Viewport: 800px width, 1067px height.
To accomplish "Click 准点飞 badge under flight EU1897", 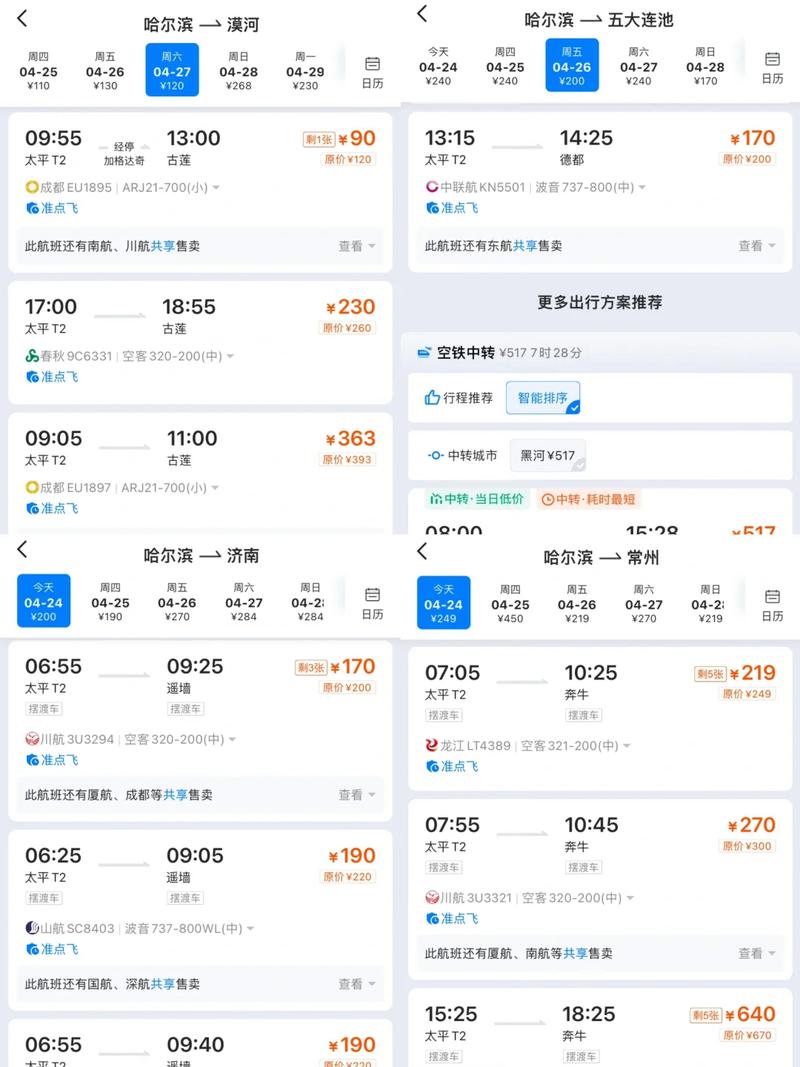I will pyautogui.click(x=52, y=508).
